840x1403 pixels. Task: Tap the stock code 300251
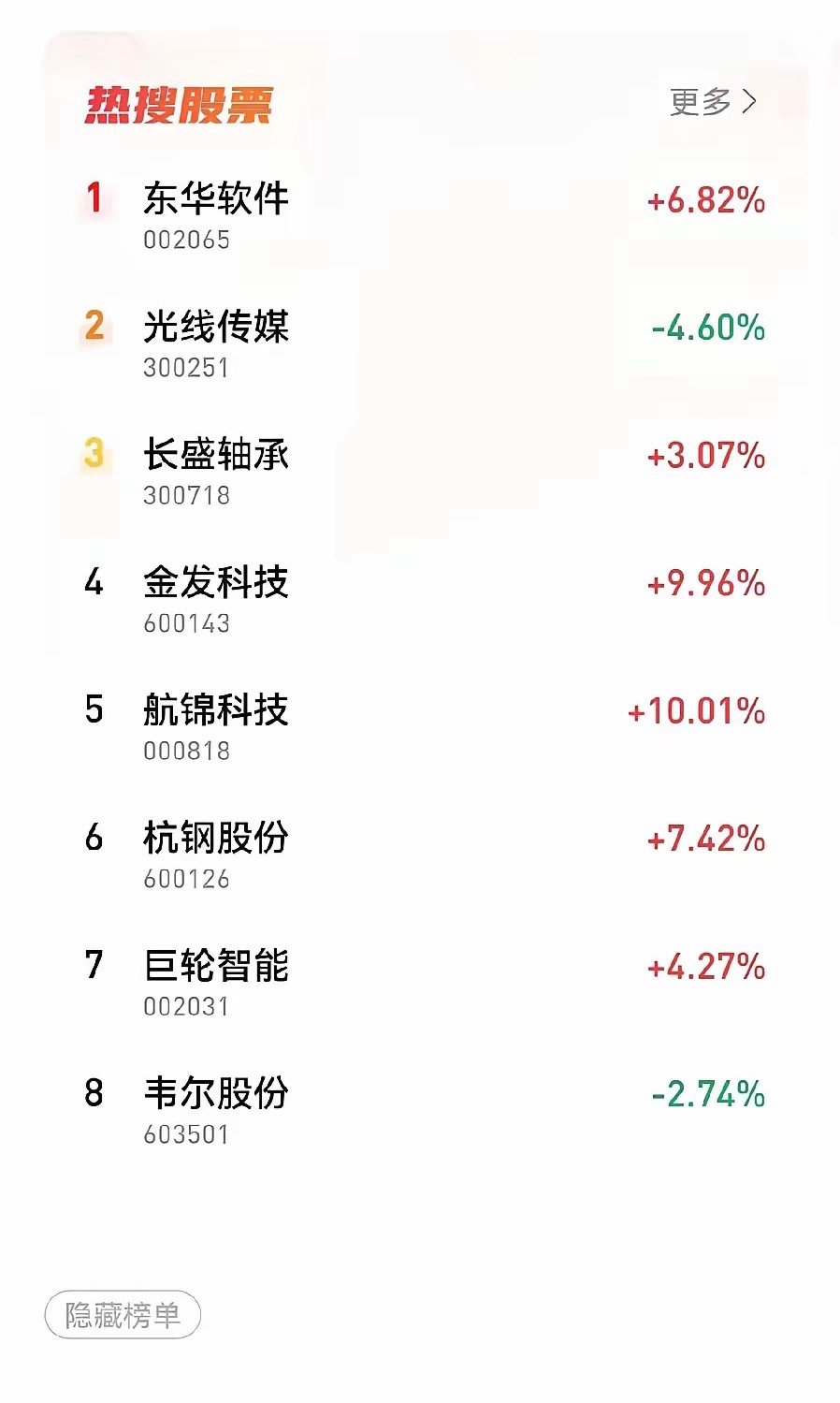tap(188, 368)
